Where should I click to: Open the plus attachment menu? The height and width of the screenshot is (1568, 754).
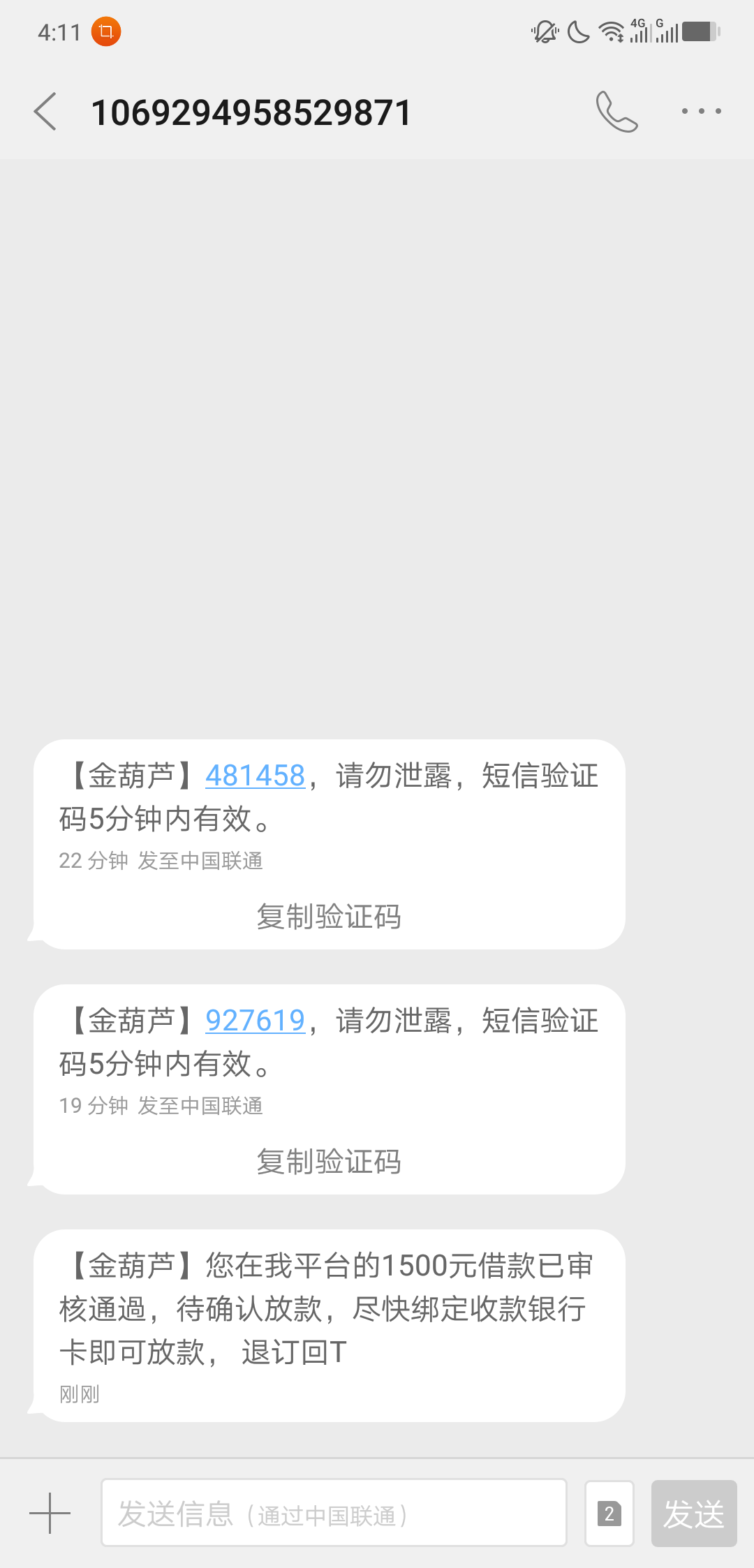(x=50, y=1513)
